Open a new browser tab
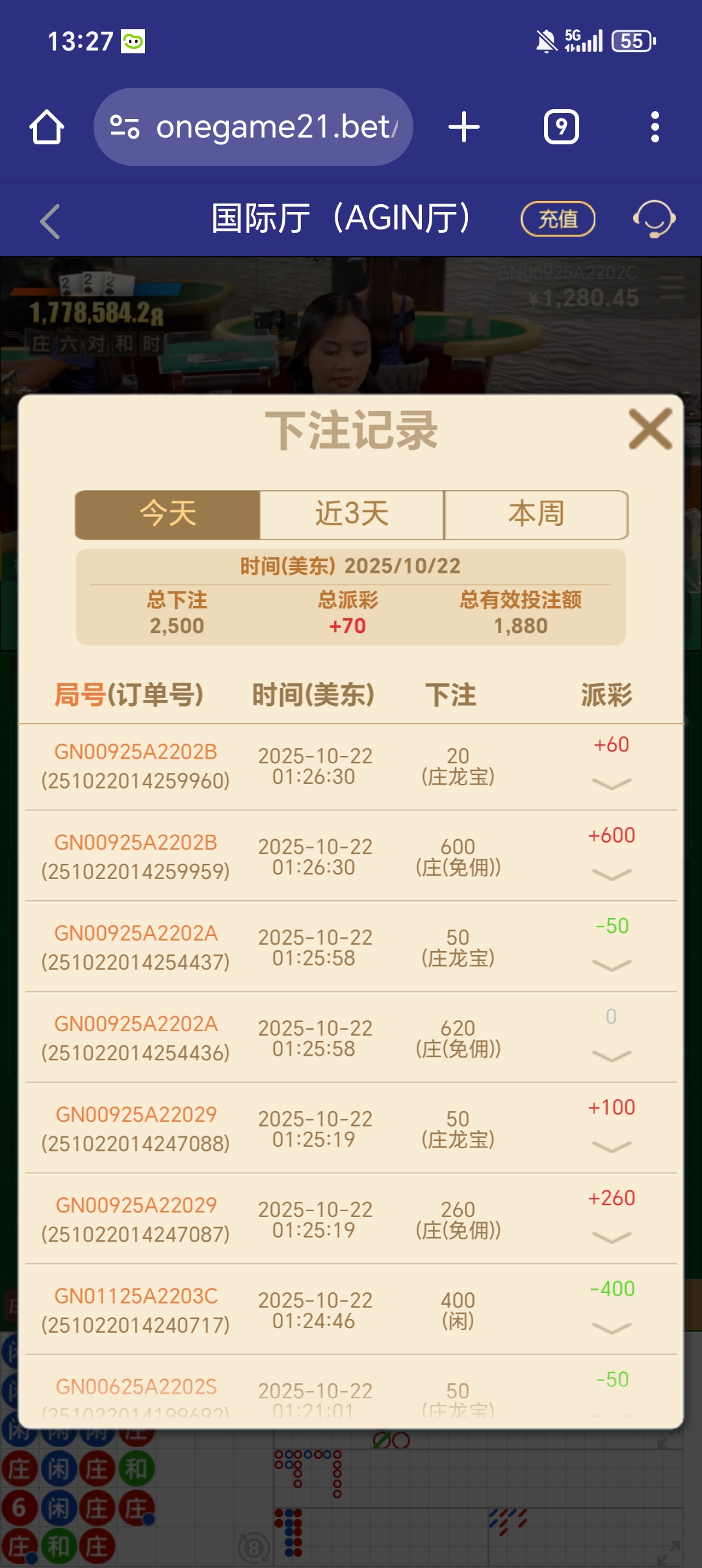This screenshot has height=1568, width=702. coord(464,127)
